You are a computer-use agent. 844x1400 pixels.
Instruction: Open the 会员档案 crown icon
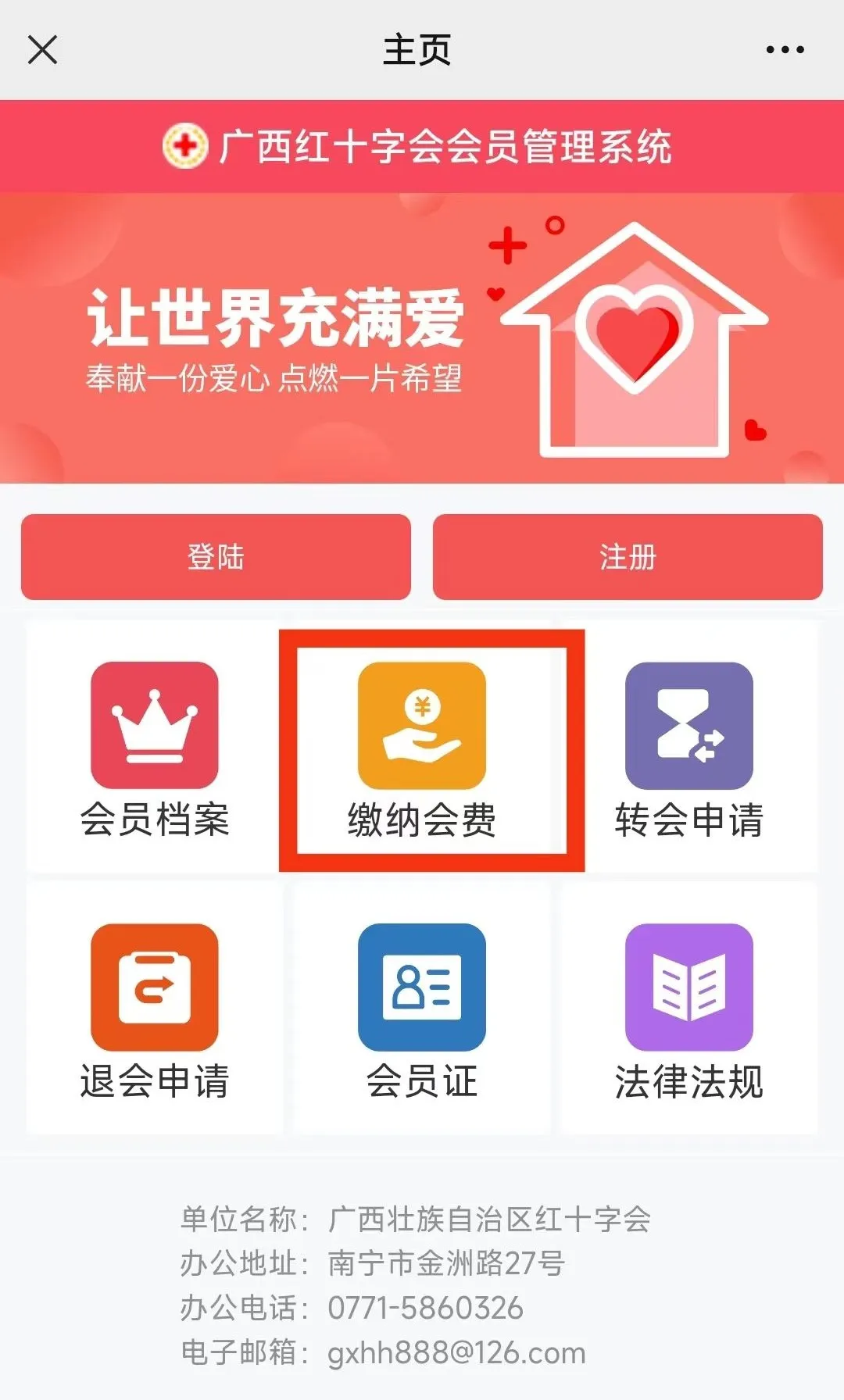point(154,725)
